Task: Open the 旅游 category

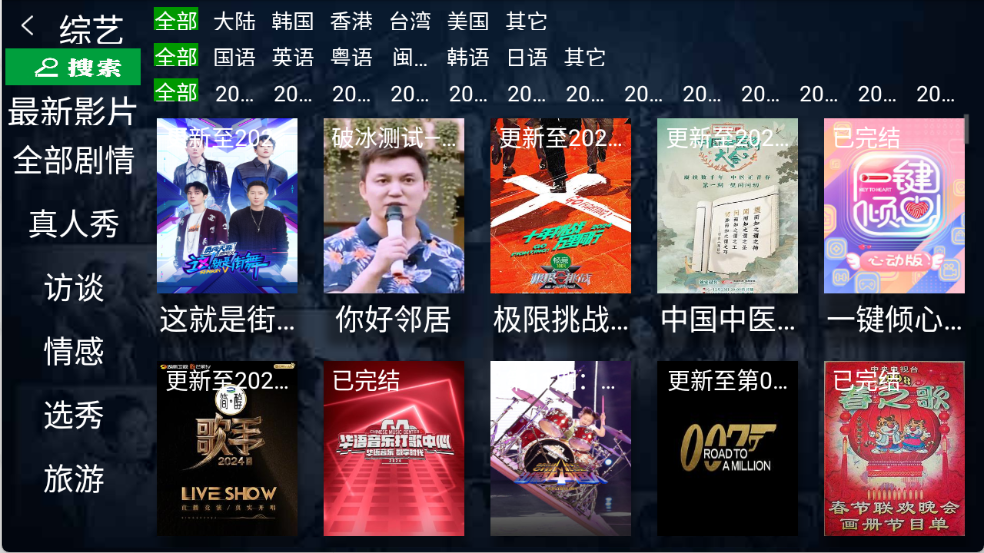Action: [73, 478]
